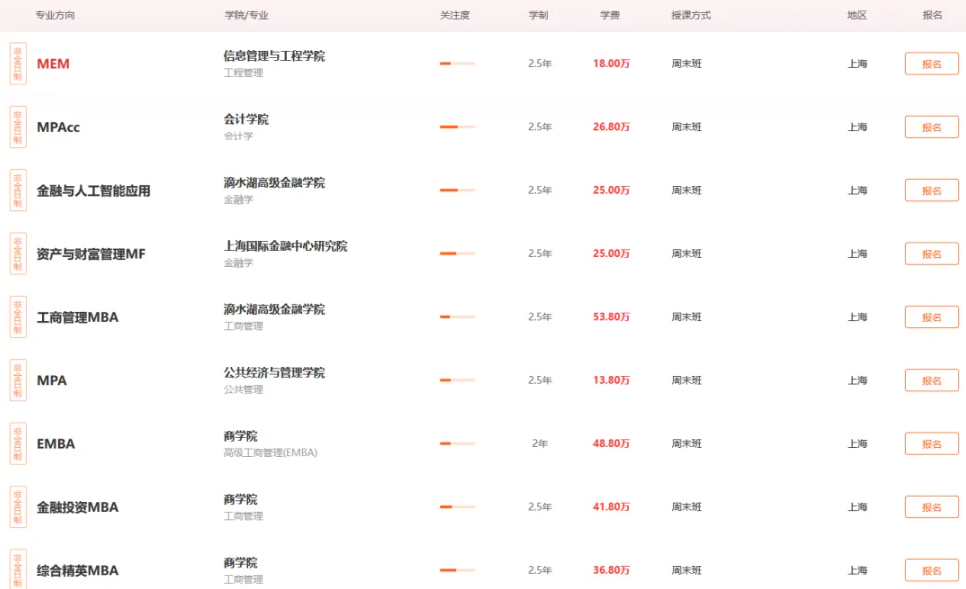
Task: Open the MEM program details
Action: point(53,64)
